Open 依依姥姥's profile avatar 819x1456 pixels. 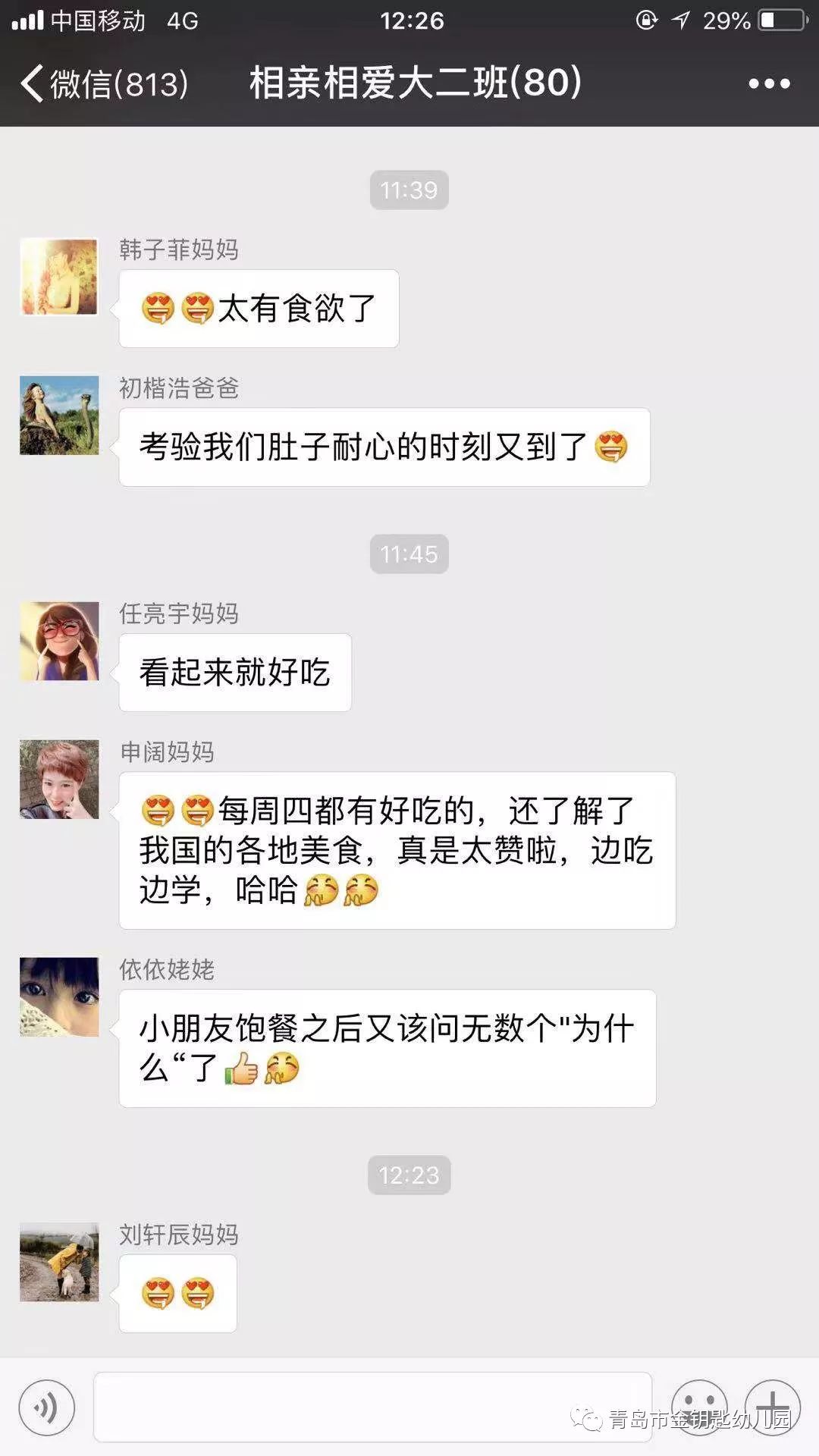coord(59,997)
